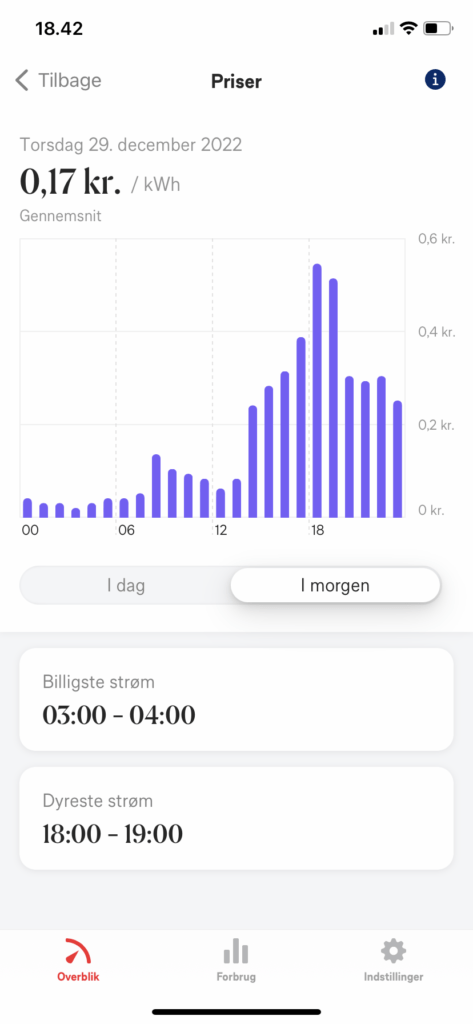The width and height of the screenshot is (473, 1024).
Task: Open the Overblik tab
Action: pos(78,961)
